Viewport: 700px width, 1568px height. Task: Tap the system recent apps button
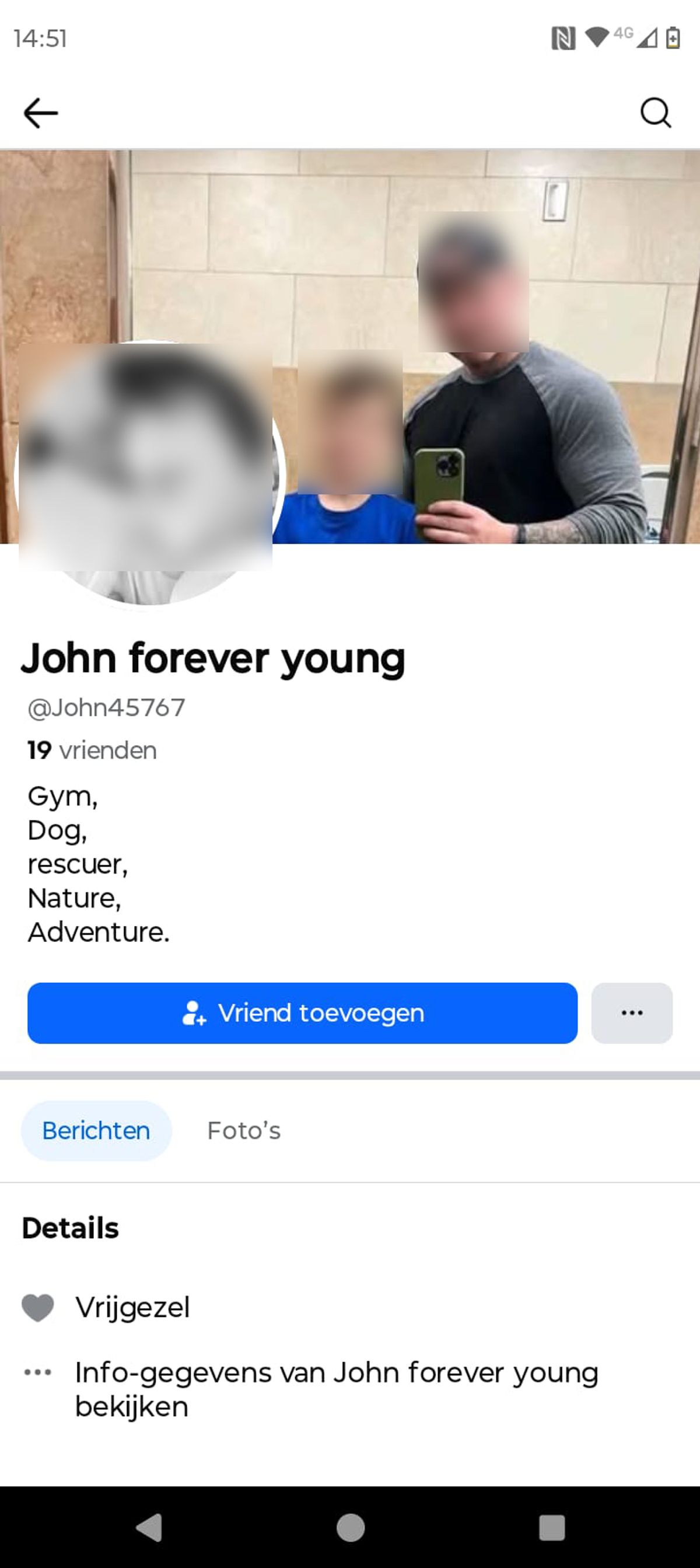[551, 1527]
